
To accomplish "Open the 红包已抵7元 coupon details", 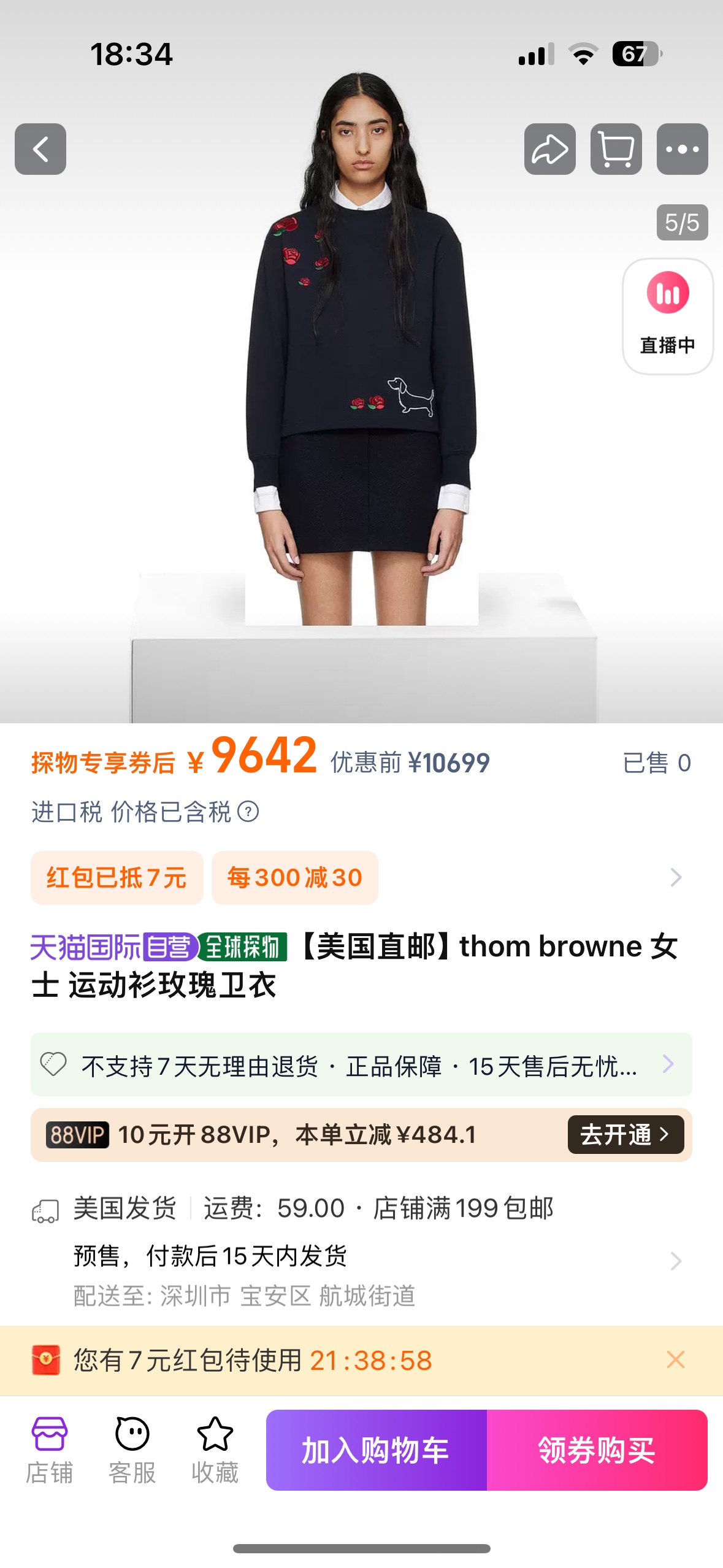I will tap(117, 877).
